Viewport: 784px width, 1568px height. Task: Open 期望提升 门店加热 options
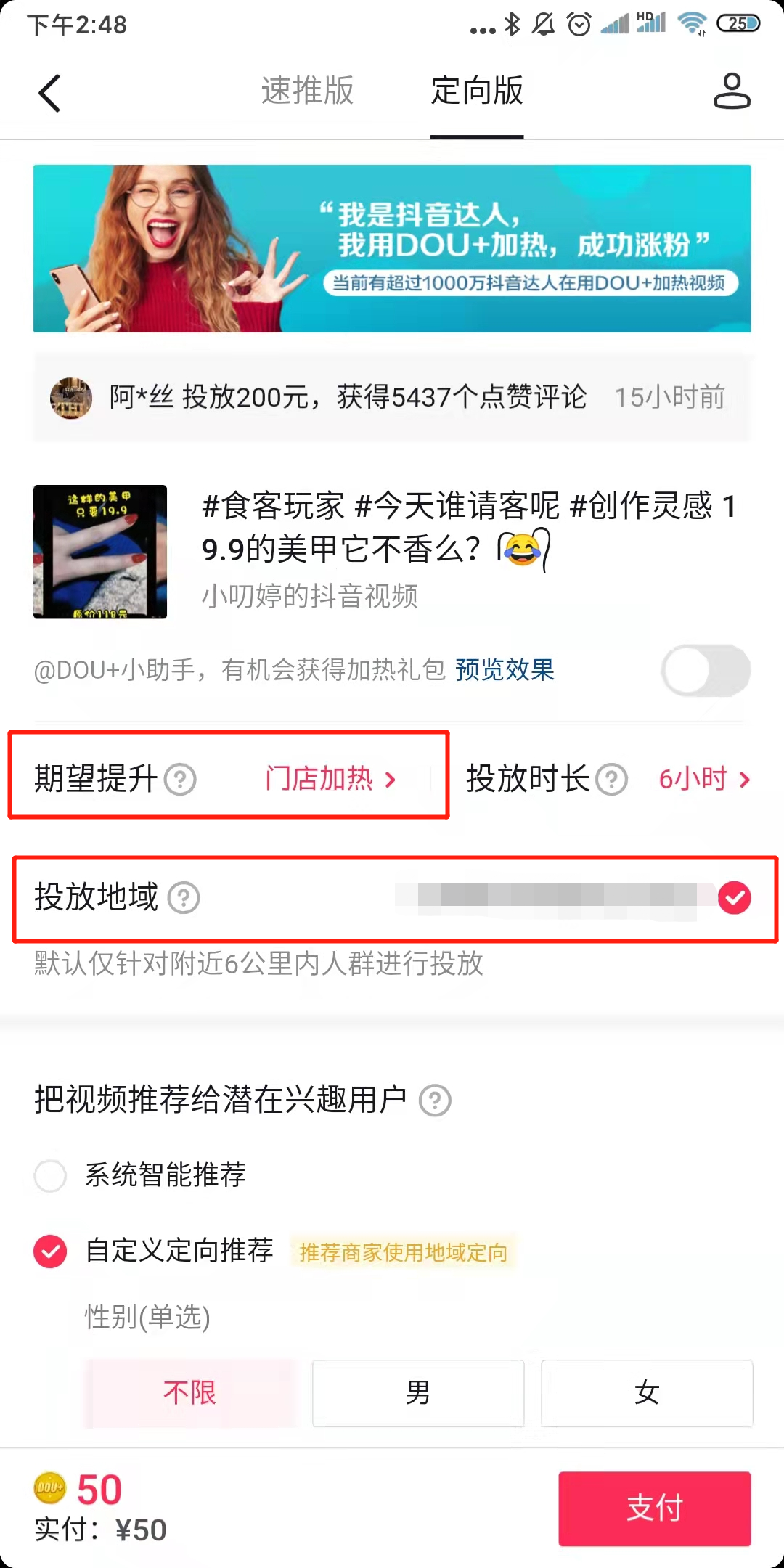(330, 779)
